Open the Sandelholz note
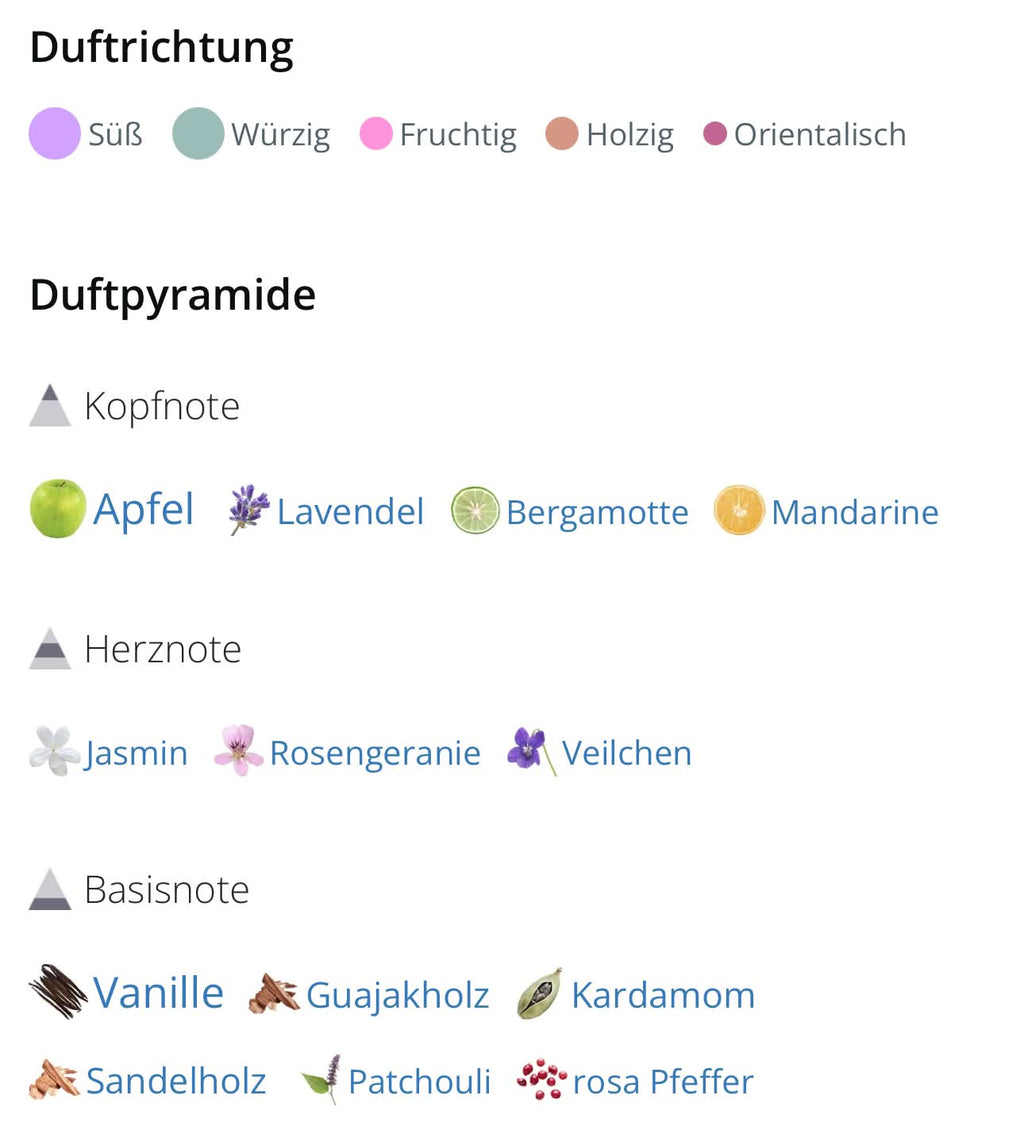 175,1081
